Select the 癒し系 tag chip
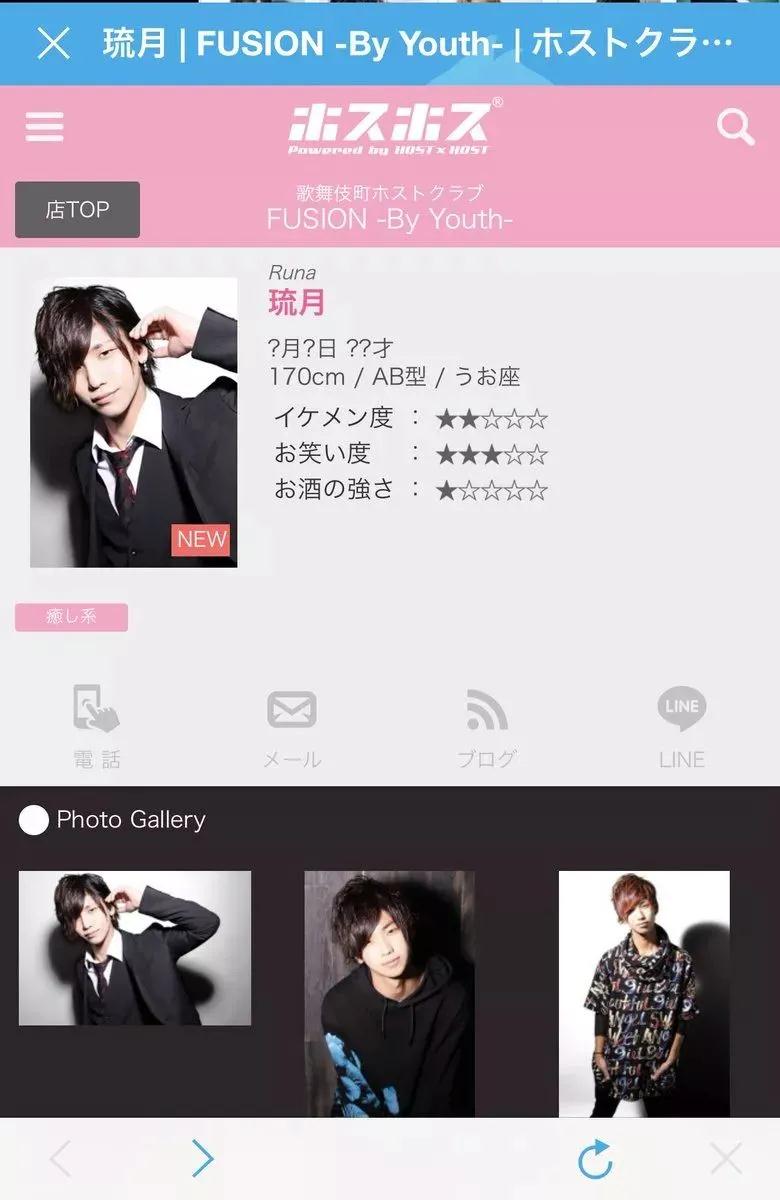Image resolution: width=780 pixels, height=1200 pixels. coord(71,617)
